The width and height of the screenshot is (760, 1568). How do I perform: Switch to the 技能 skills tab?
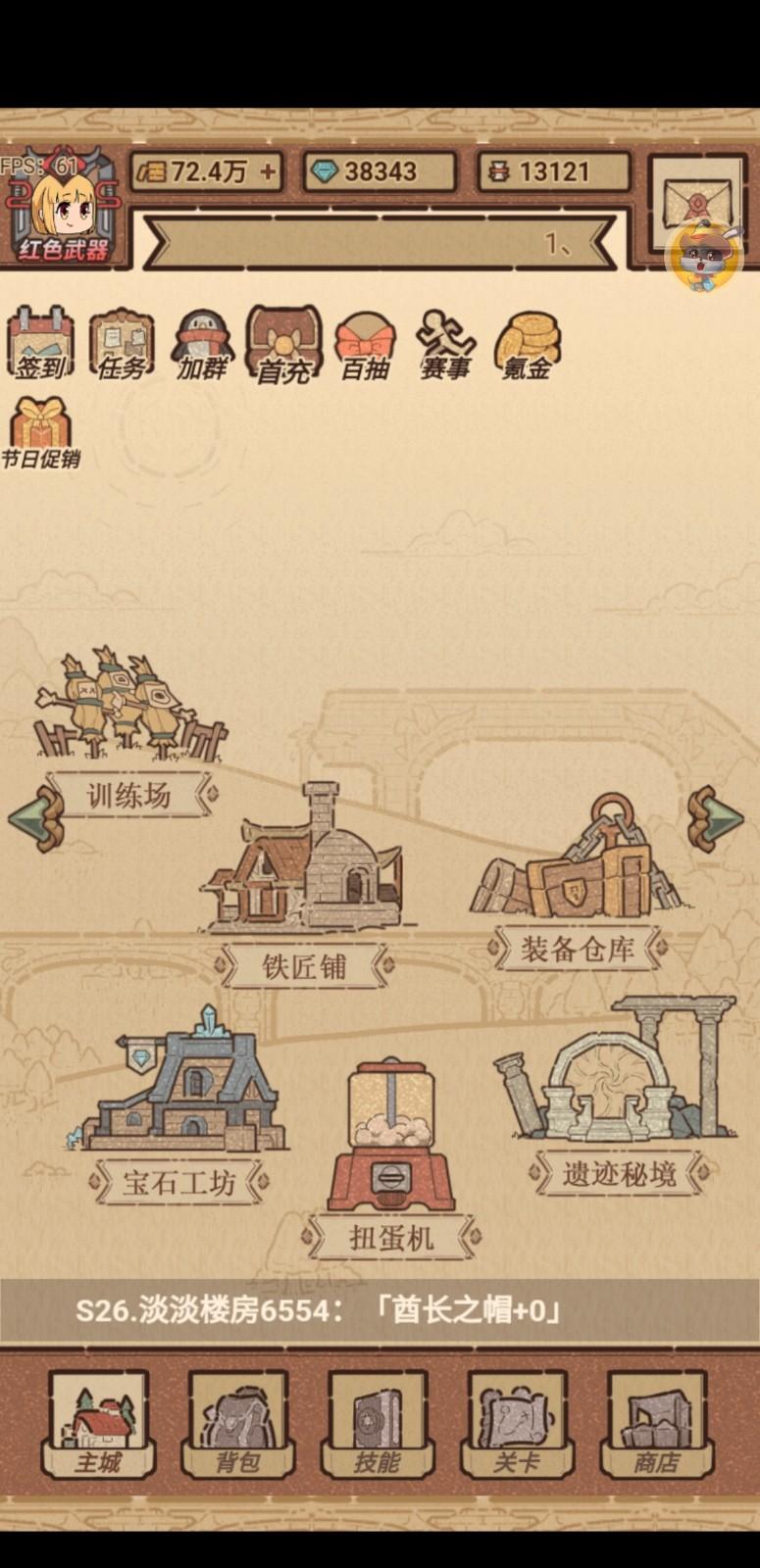(x=377, y=1424)
